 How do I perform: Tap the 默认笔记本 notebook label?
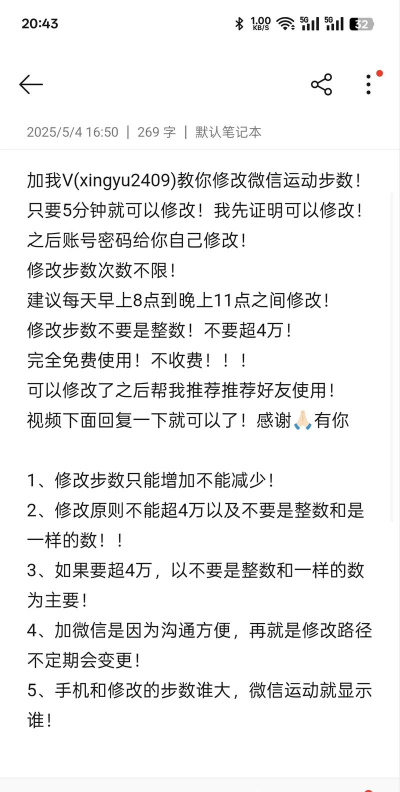point(228,132)
